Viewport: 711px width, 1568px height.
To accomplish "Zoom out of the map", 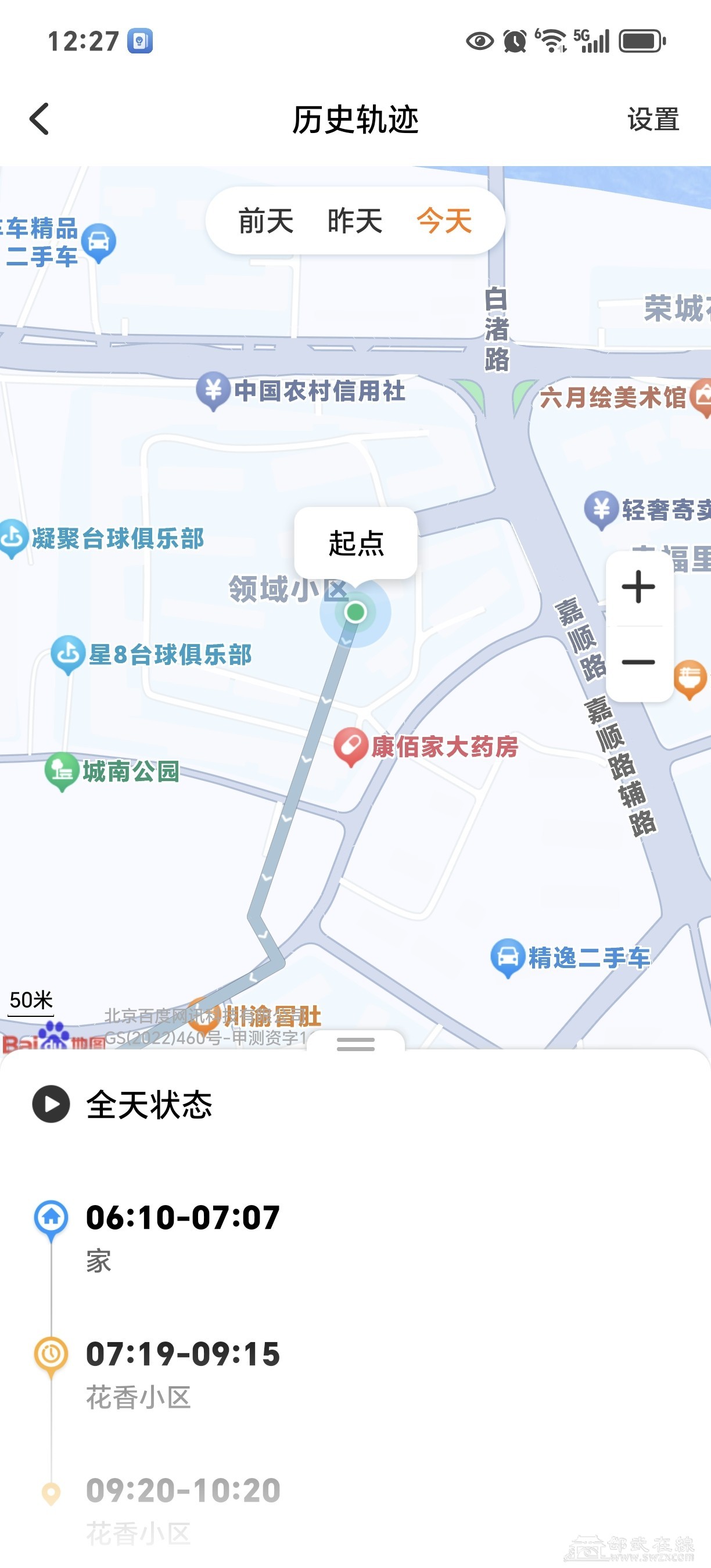I will [x=638, y=662].
